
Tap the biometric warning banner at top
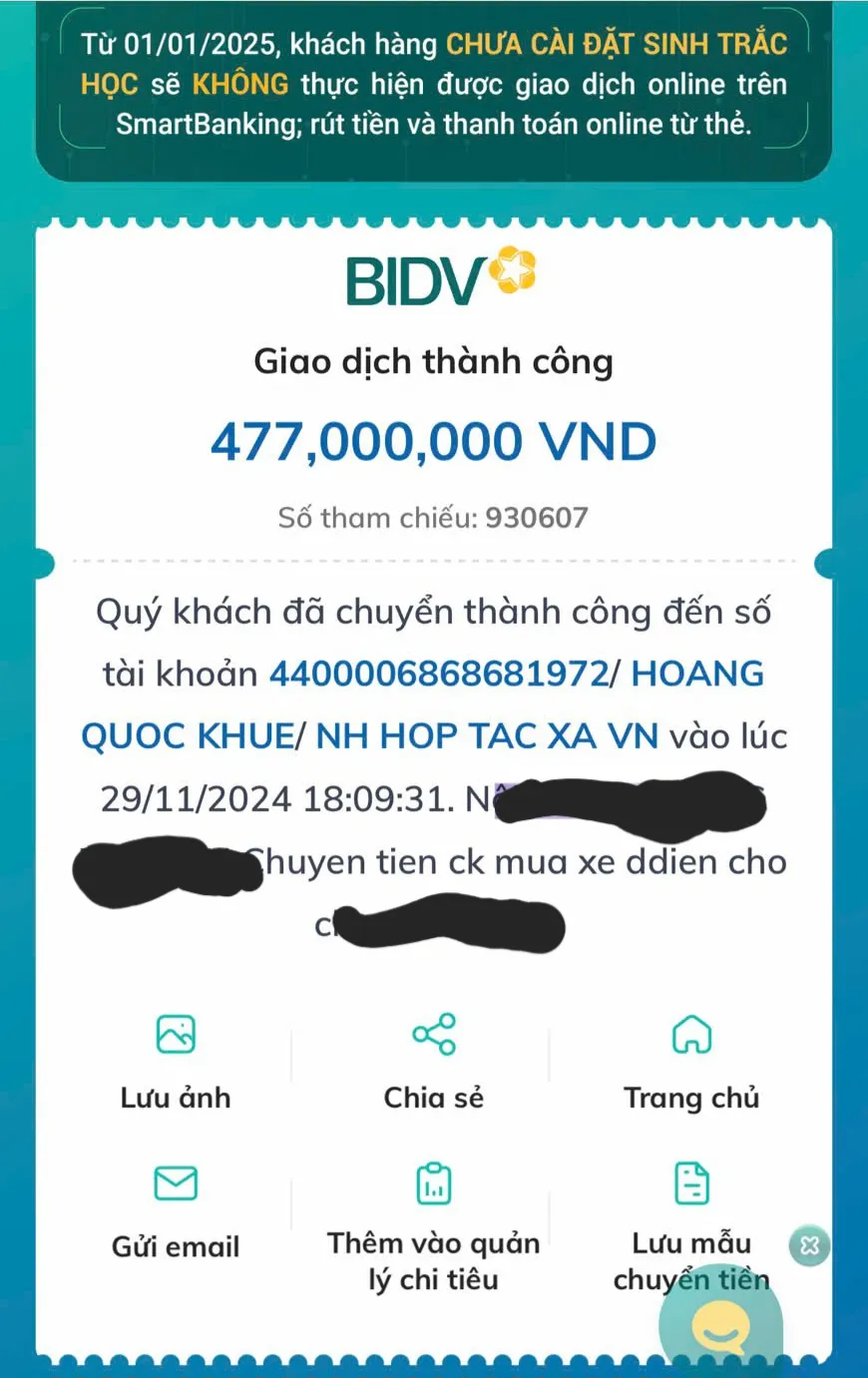433,84
